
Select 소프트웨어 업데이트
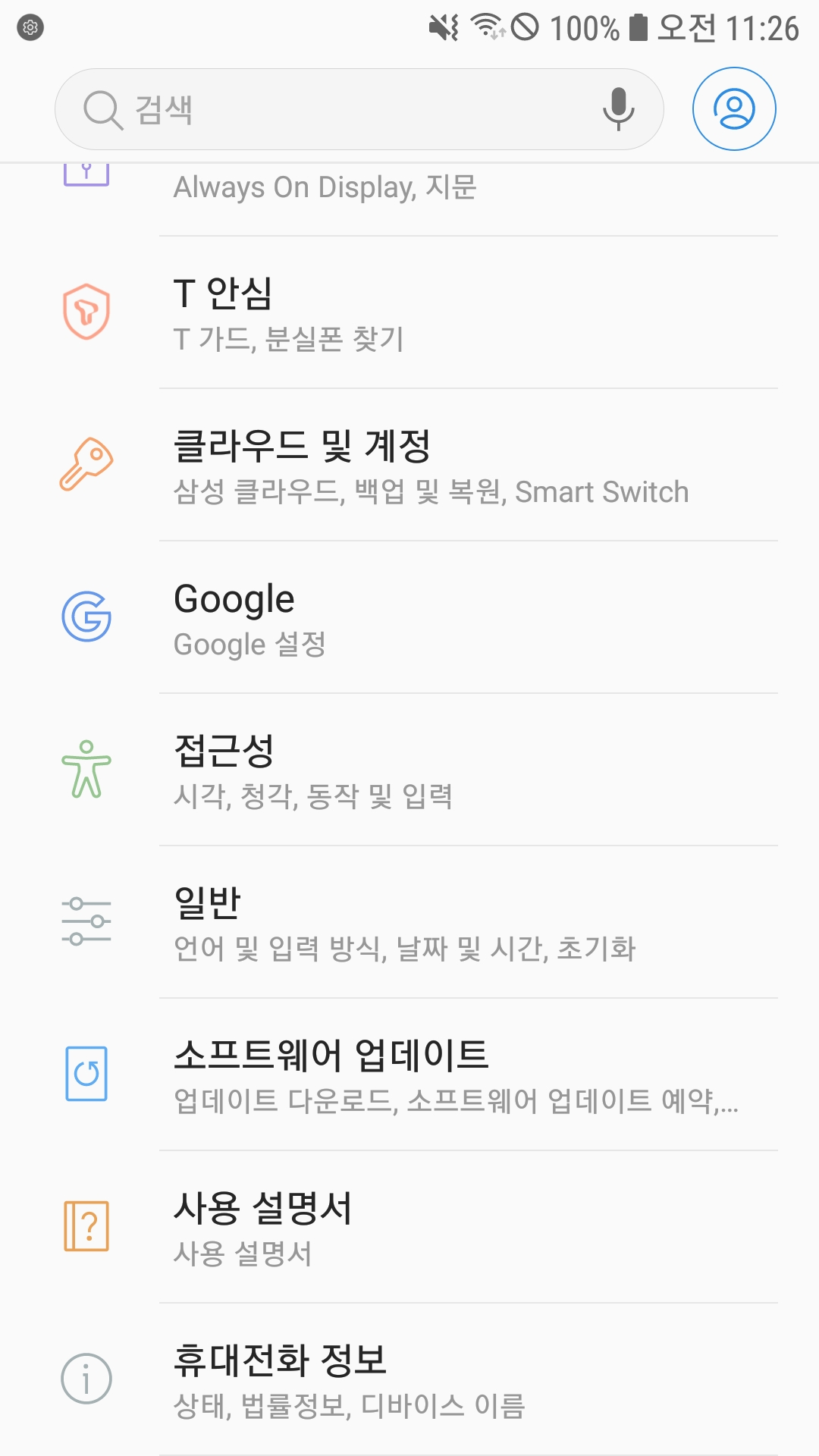(x=409, y=1075)
